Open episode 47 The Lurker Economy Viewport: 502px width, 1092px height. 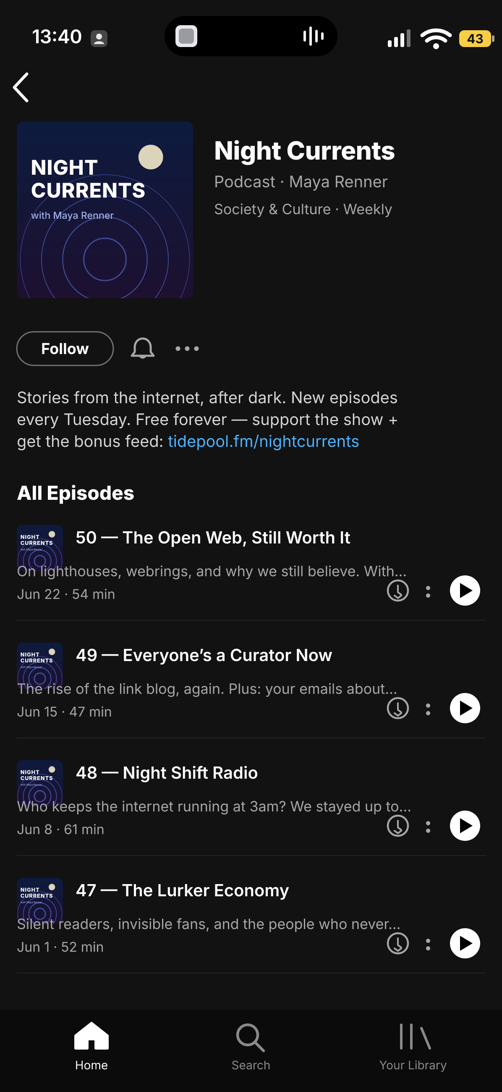point(182,891)
